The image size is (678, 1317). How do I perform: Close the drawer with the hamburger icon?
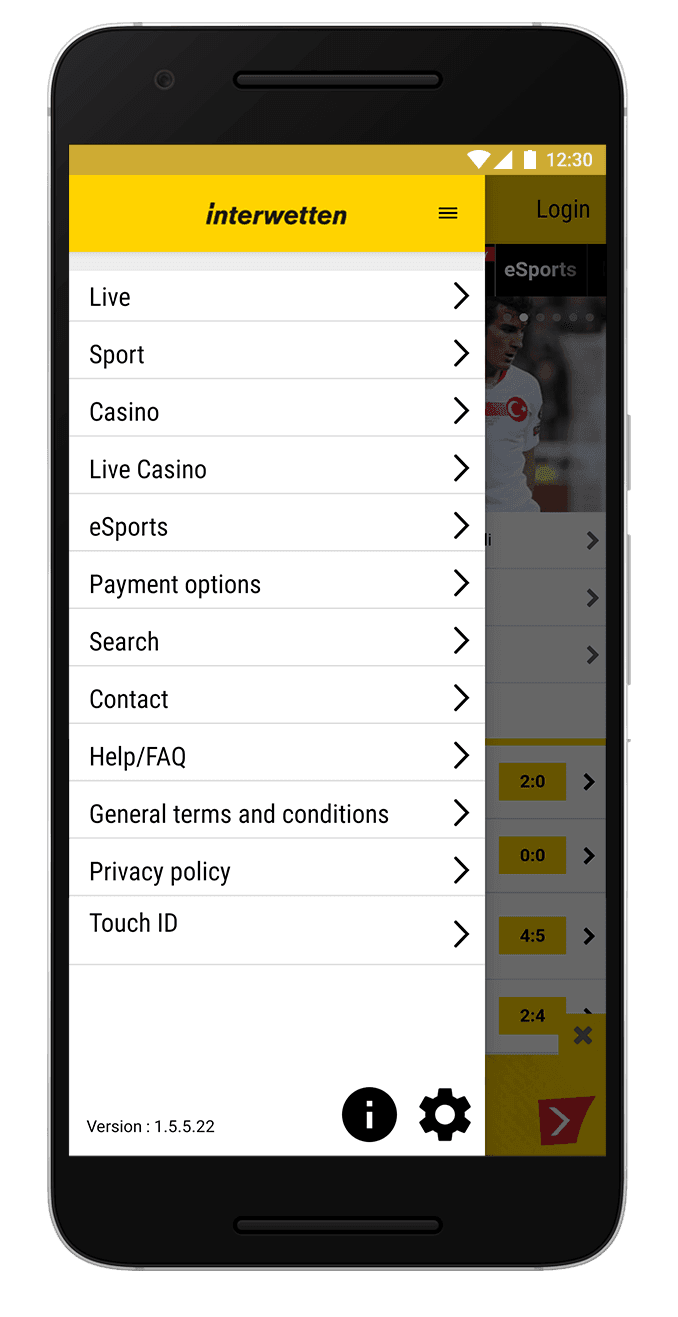coord(448,213)
